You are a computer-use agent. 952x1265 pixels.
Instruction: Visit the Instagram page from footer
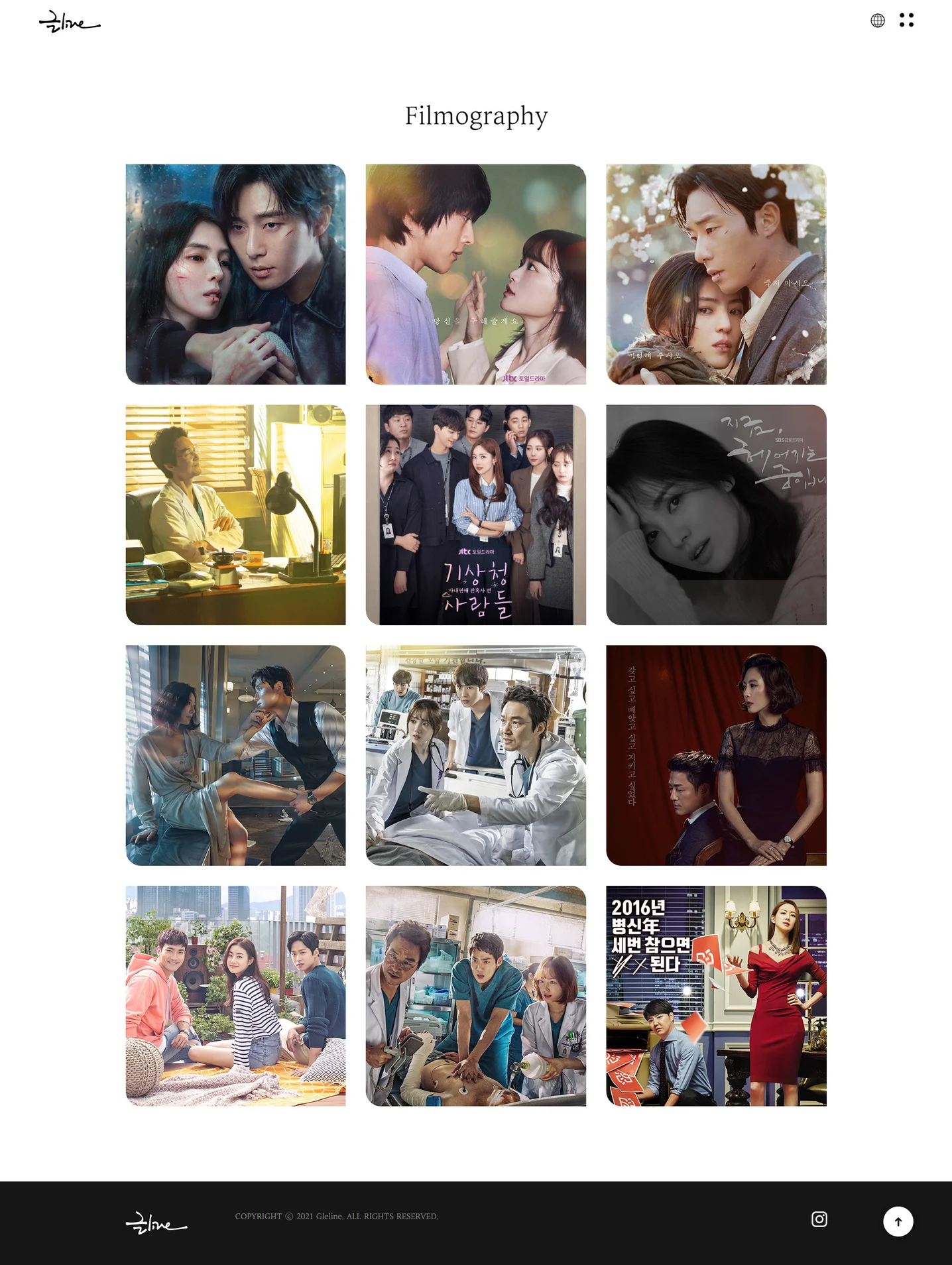(x=819, y=1219)
